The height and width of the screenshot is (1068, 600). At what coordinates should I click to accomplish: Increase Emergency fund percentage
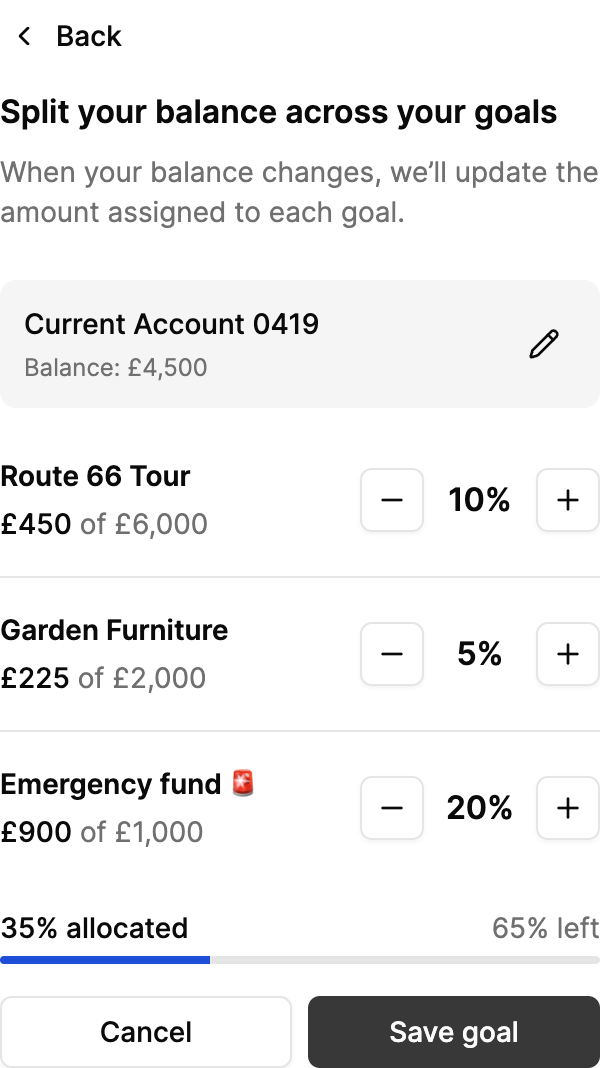[567, 808]
